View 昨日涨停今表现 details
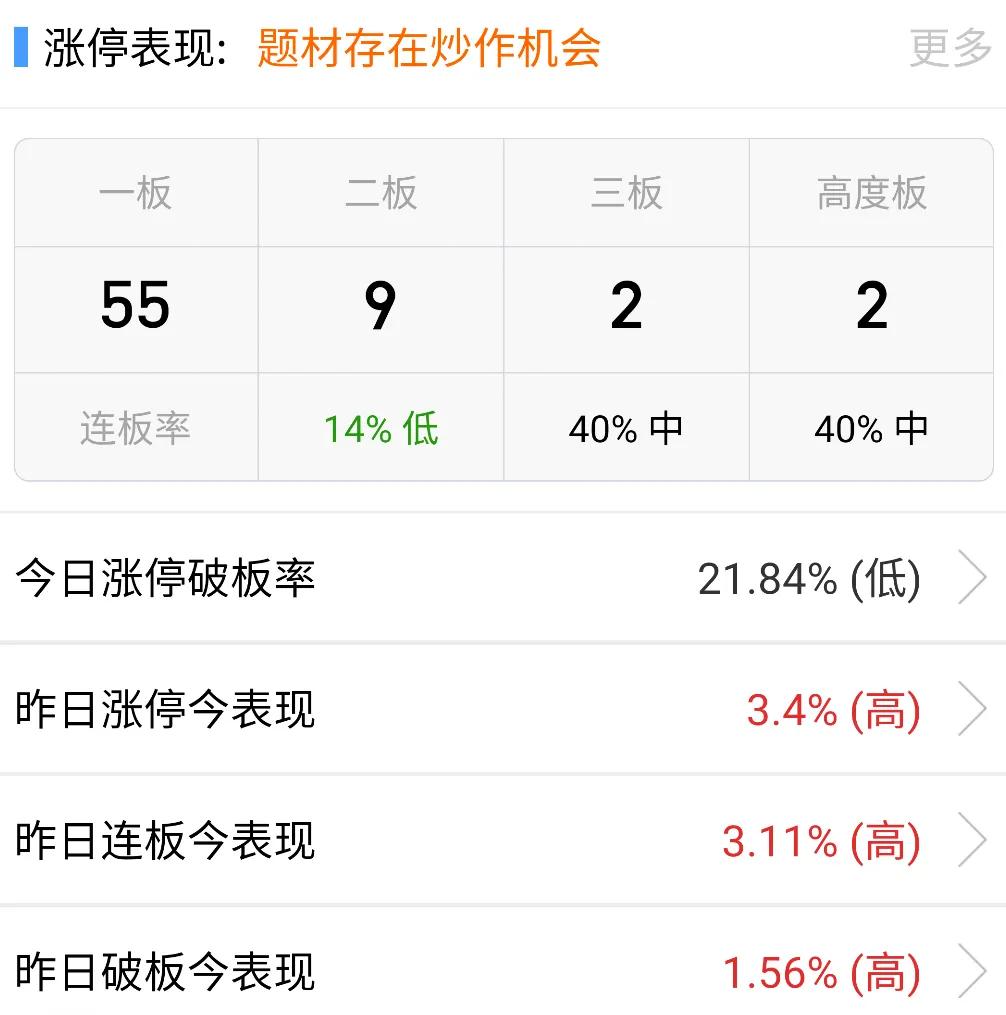Viewport: 1006px width, 1015px height. tap(502, 710)
